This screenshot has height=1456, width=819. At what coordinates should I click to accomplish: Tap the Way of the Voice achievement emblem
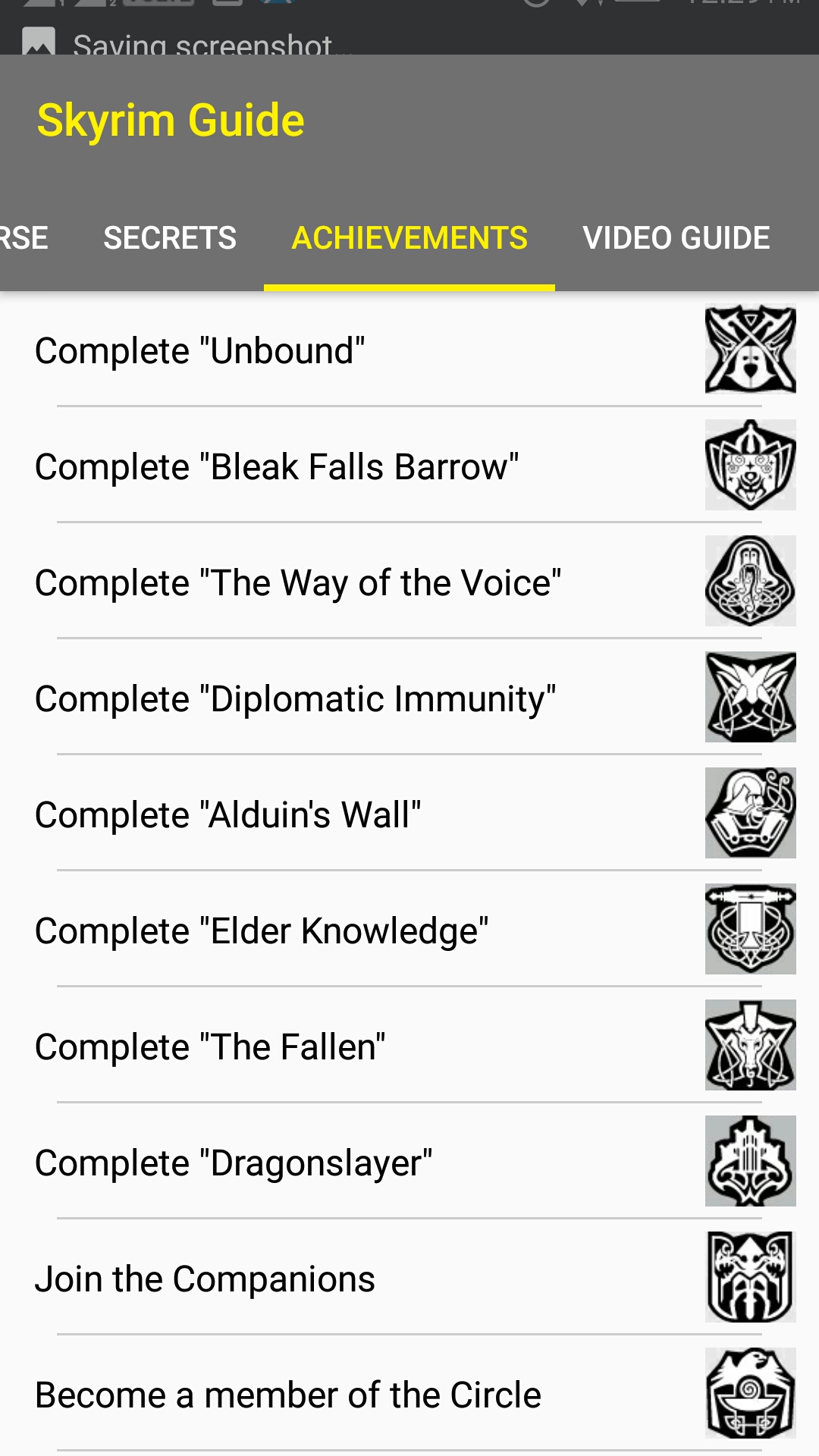(749, 580)
